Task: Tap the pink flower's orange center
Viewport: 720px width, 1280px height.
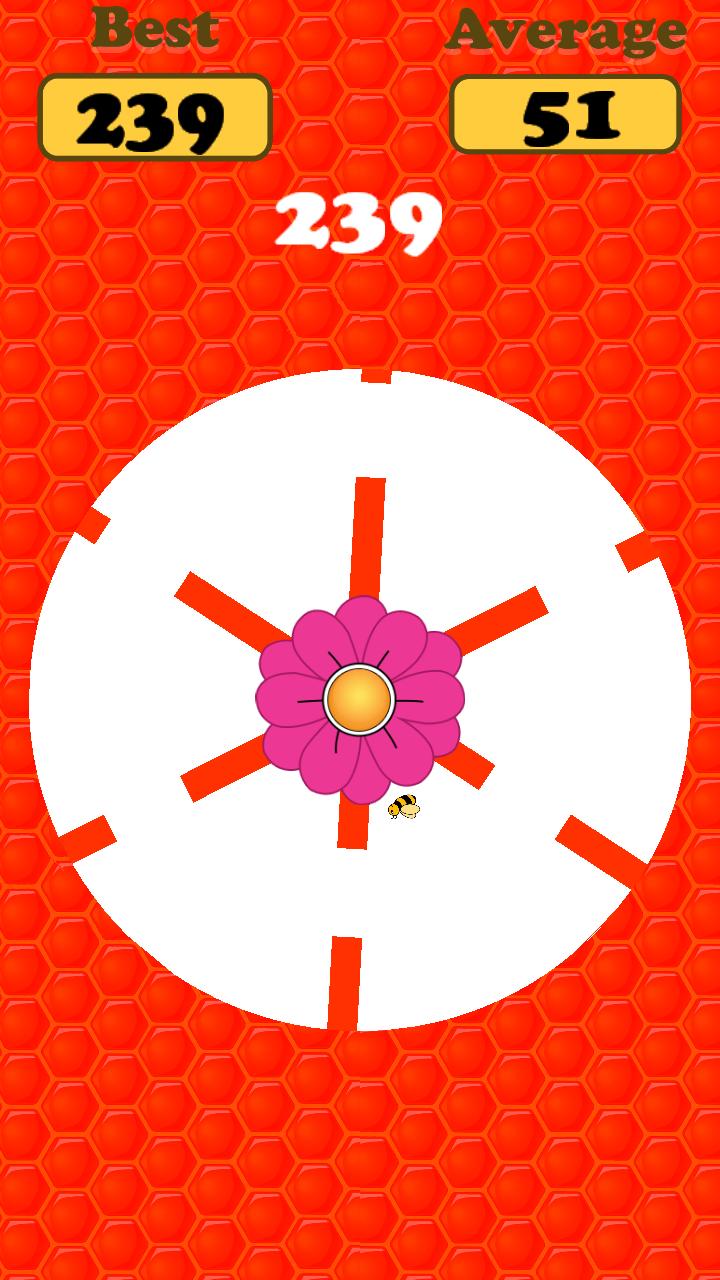Action: click(x=359, y=699)
